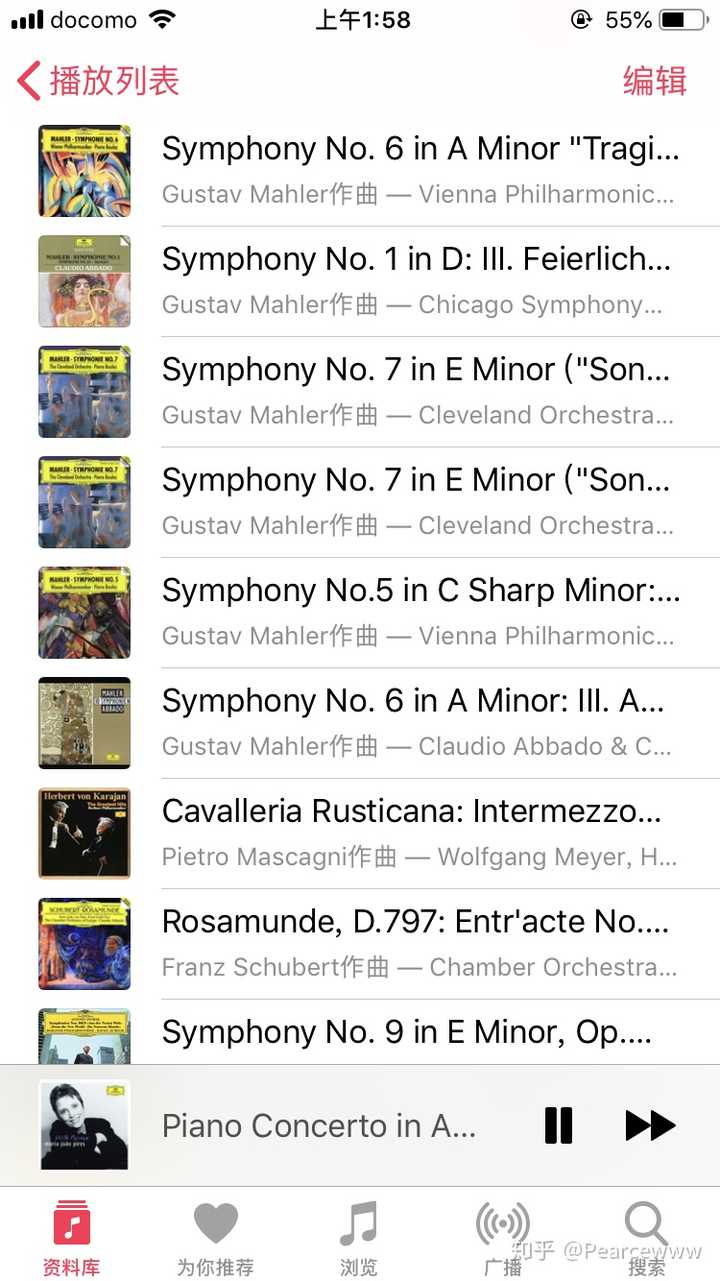Play Symphony No. 6 "Tragic" by Vienna Philharmonic

coord(420,168)
